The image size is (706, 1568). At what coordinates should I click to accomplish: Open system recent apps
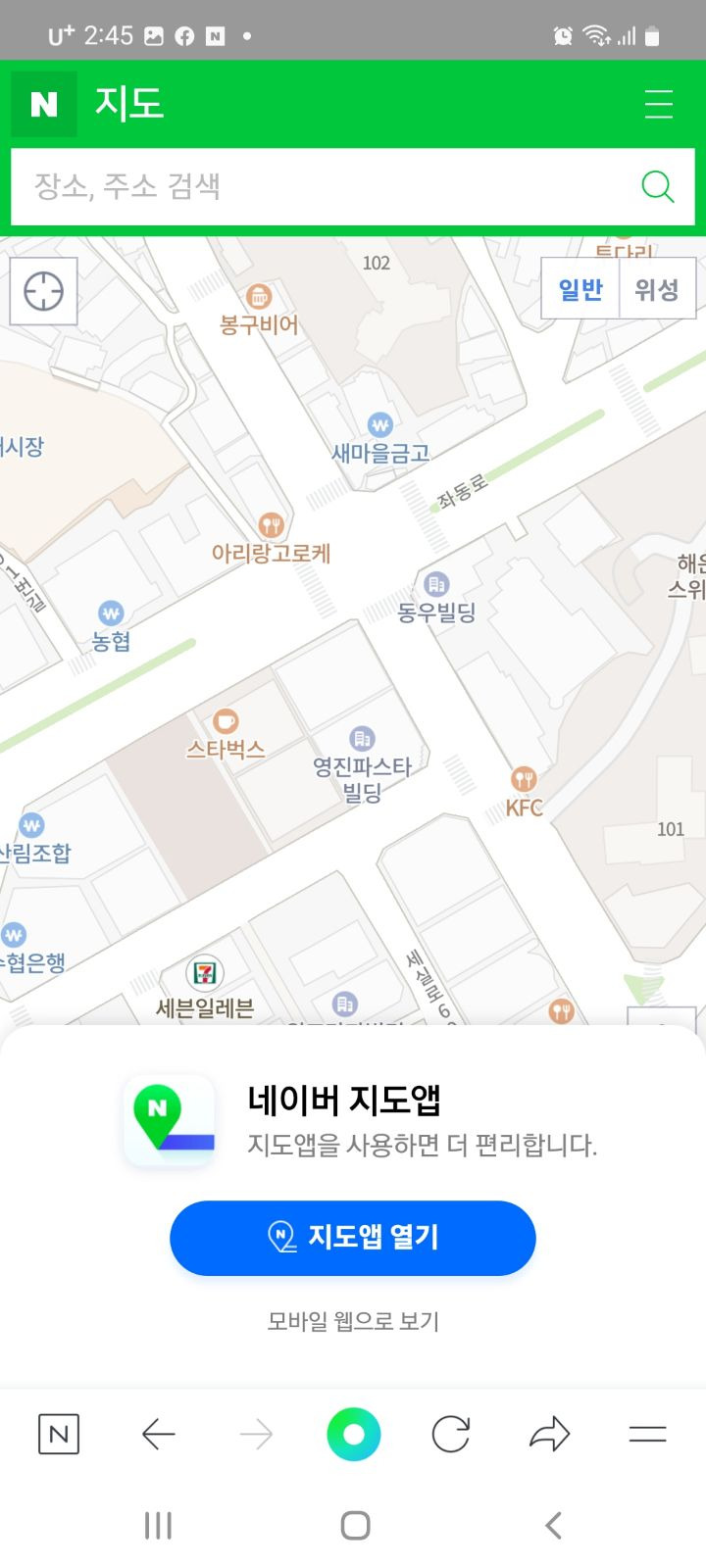158,1525
